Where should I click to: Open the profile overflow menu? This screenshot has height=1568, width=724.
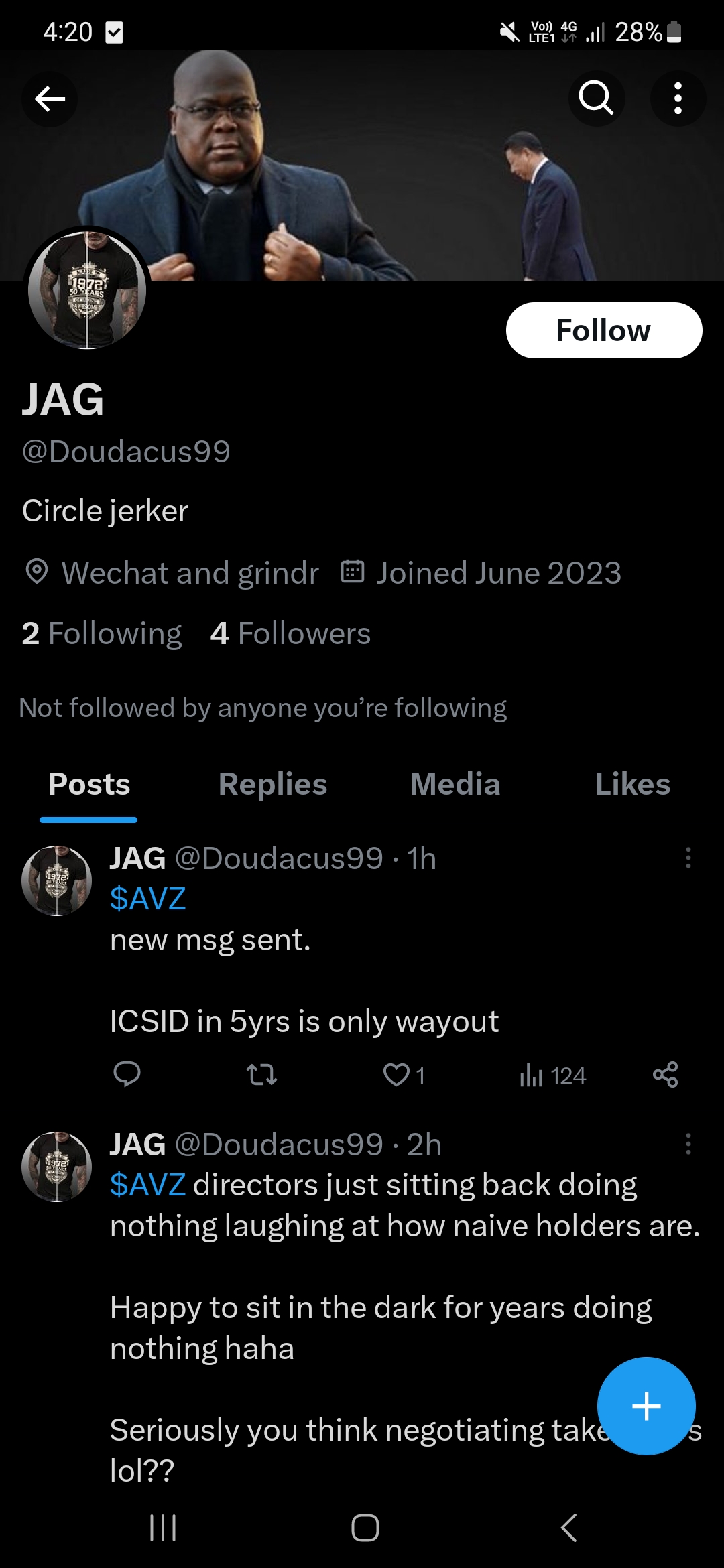pos(678,99)
